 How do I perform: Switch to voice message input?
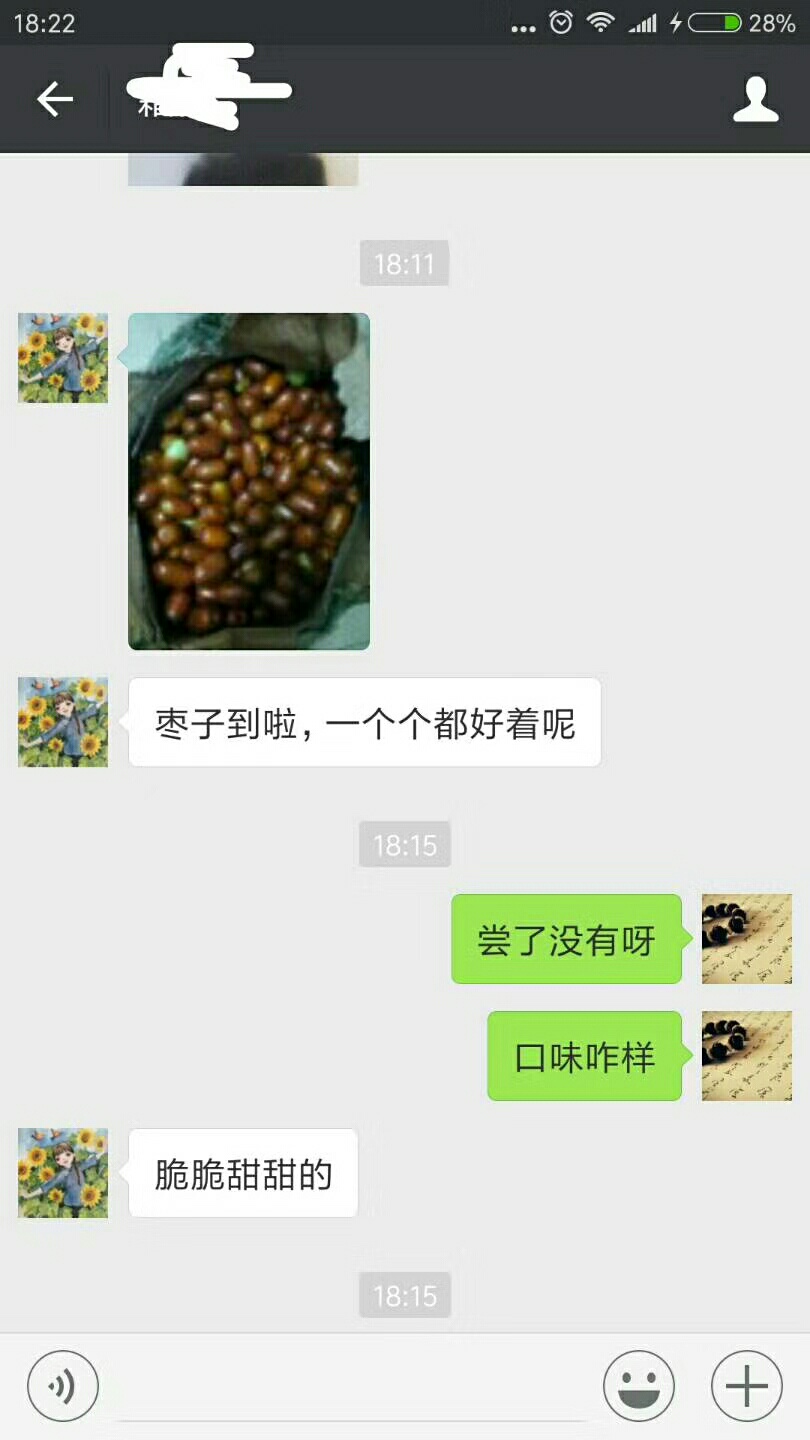point(63,1386)
